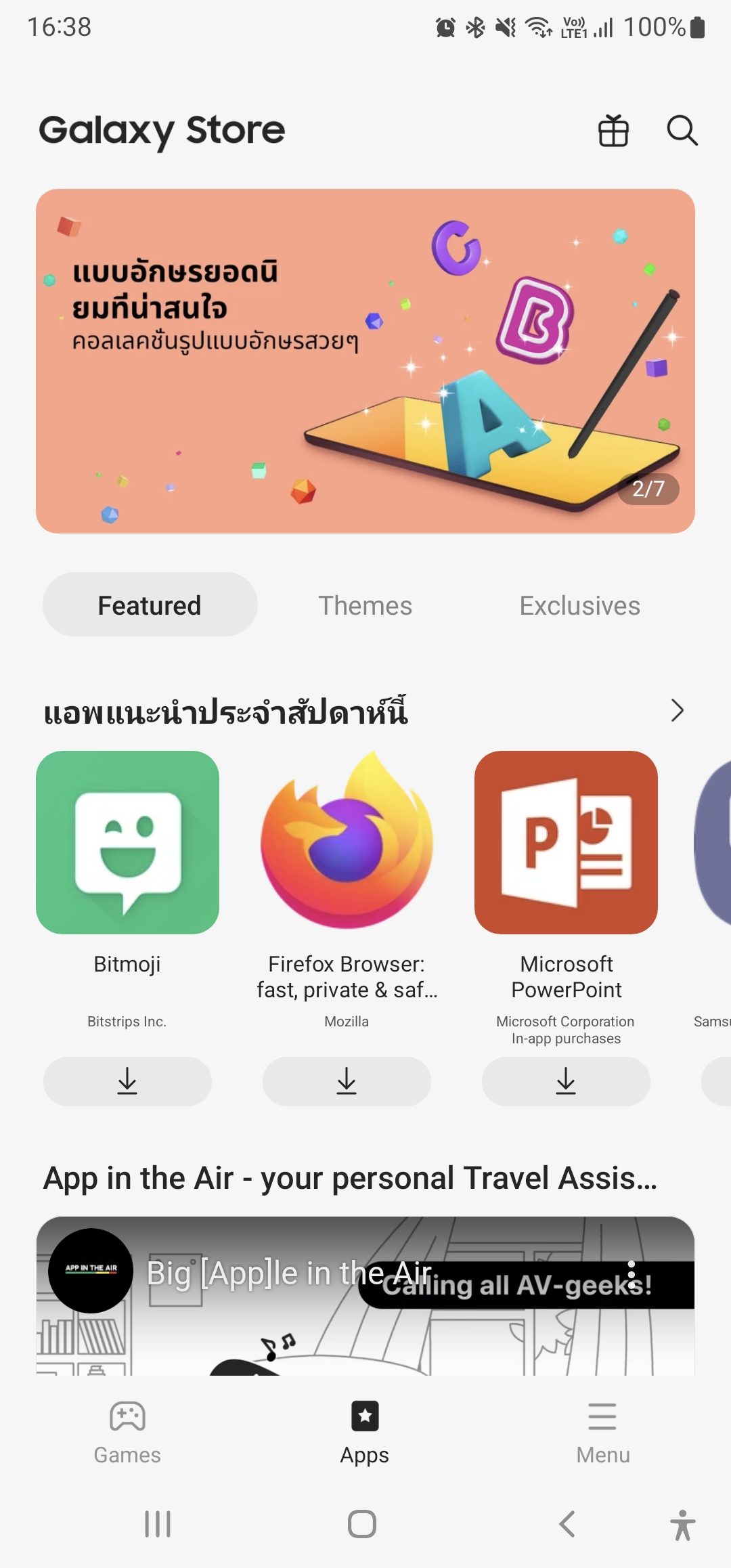Open recent apps from the navigation bar
The height and width of the screenshot is (1568, 731).
[158, 1524]
